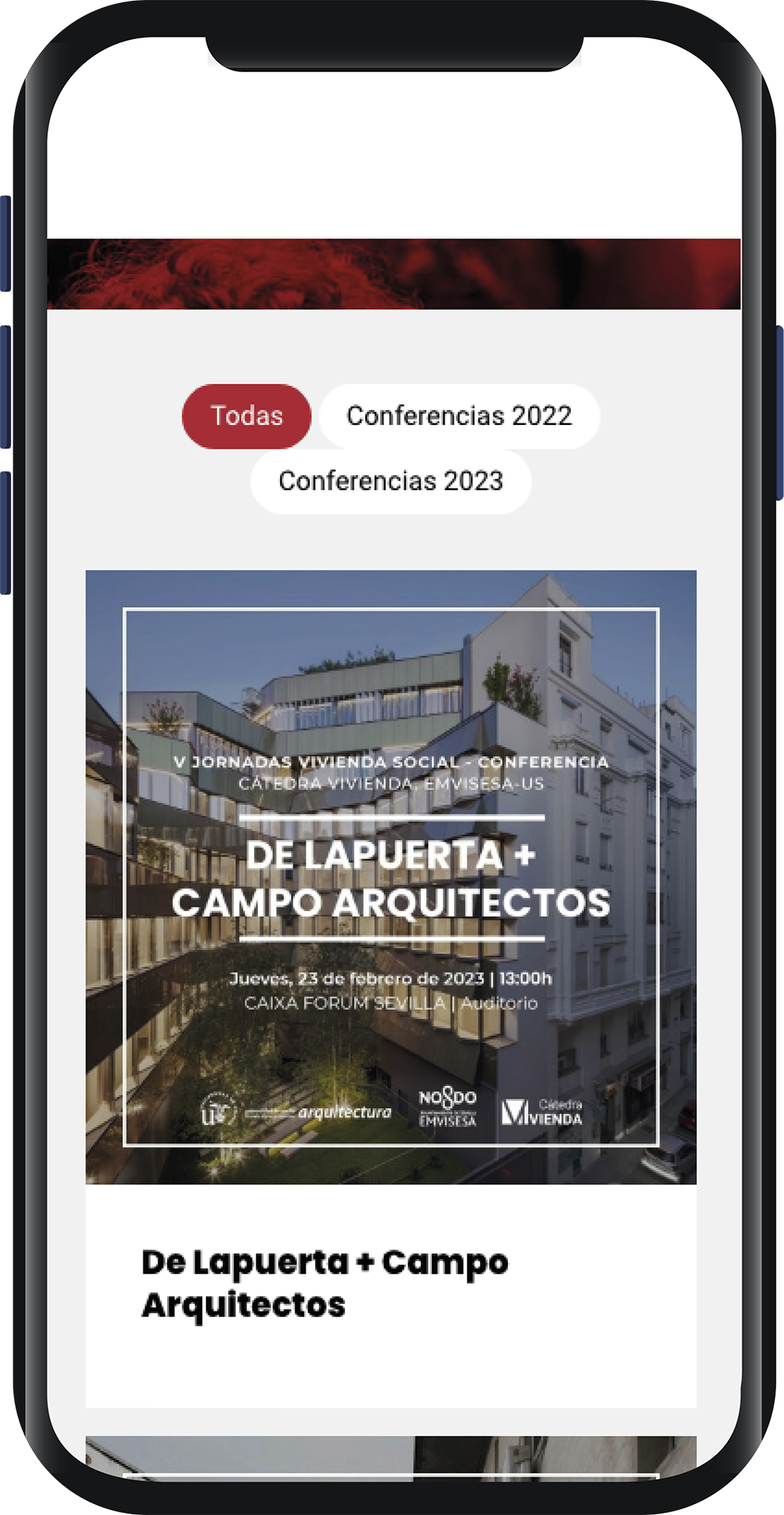Filter by Conferencias 2022
784x1515 pixels.
point(459,416)
